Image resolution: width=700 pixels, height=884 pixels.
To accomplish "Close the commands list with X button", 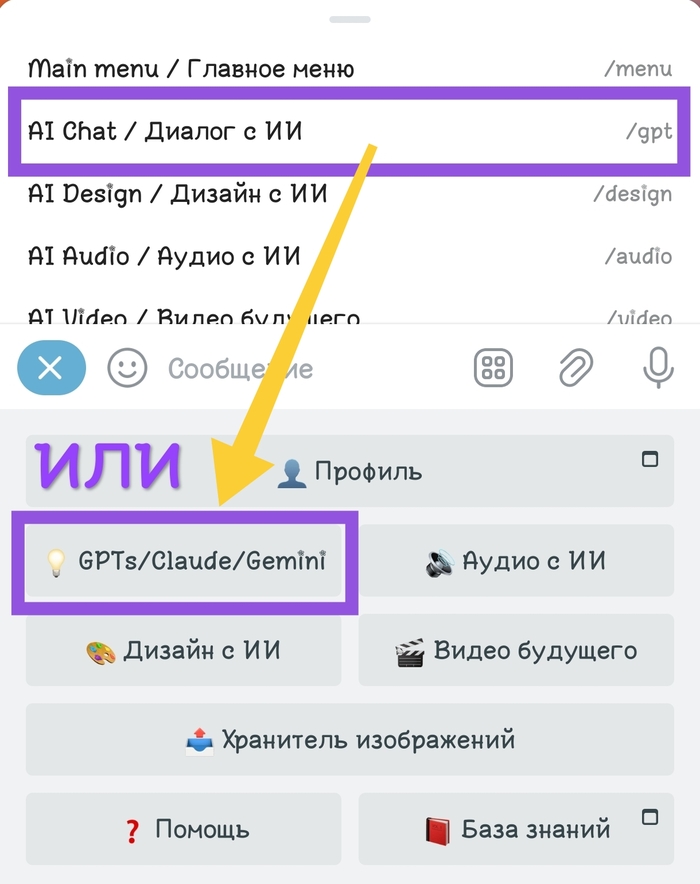I will click(x=51, y=369).
